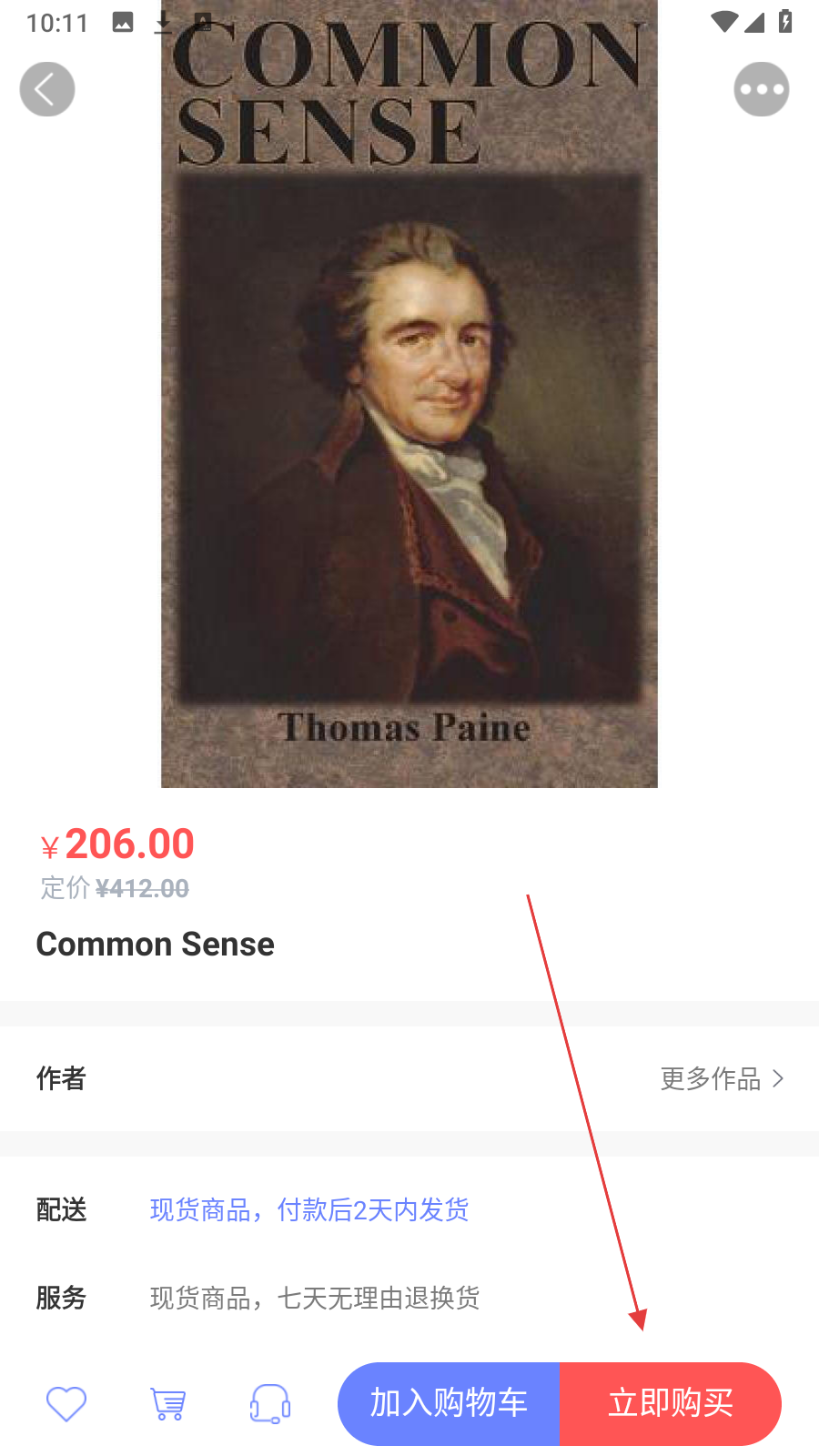The image size is (819, 1456).
Task: Contact customer service via headset icon
Action: (x=270, y=1403)
